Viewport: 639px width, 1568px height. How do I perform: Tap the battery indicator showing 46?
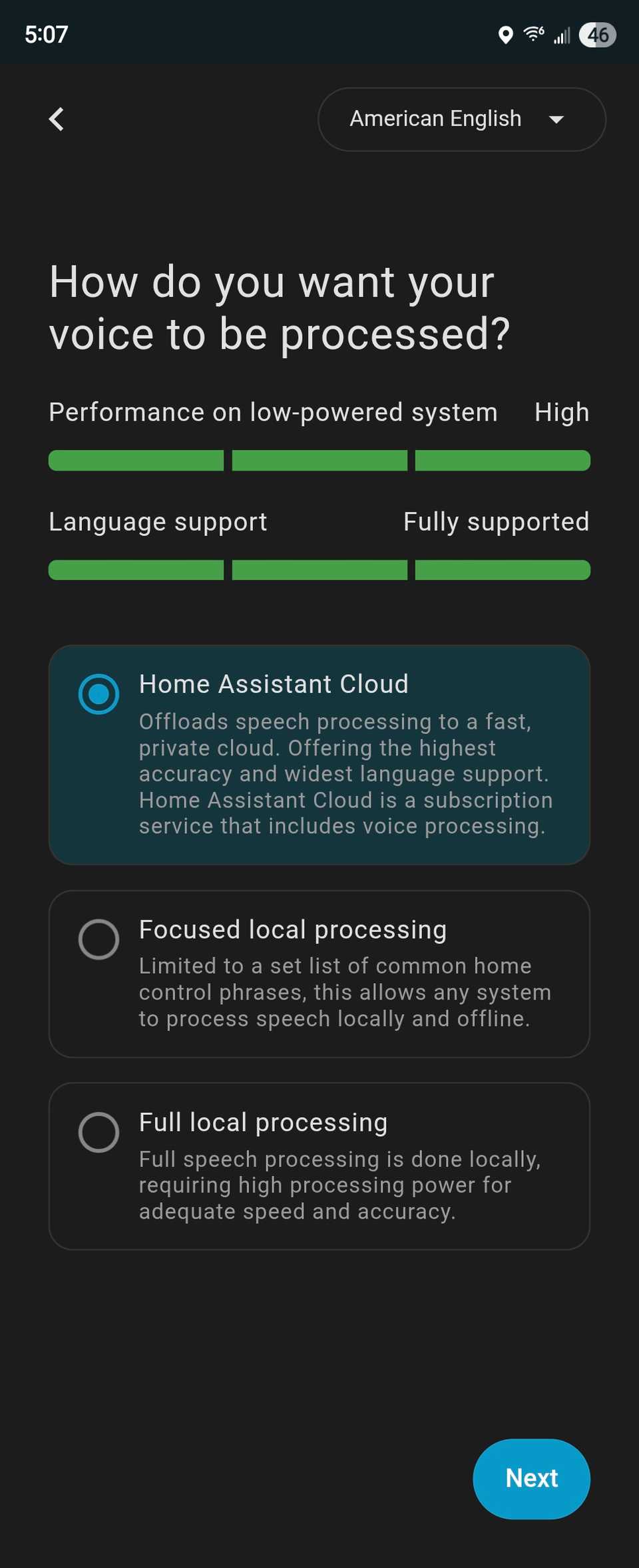pos(597,35)
